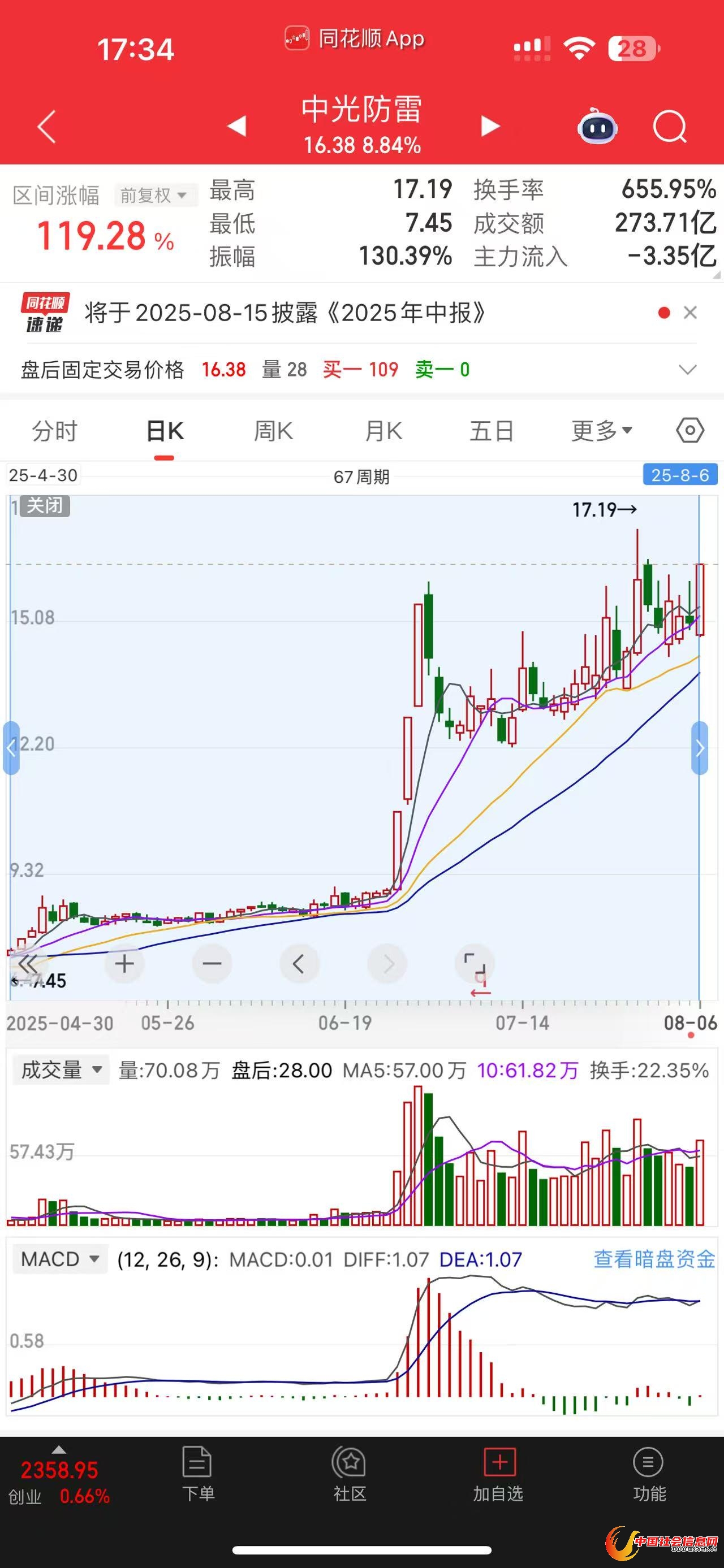Screen dimensions: 724x1568
Task: Go back using the top-left arrow
Action: pyautogui.click(x=47, y=127)
